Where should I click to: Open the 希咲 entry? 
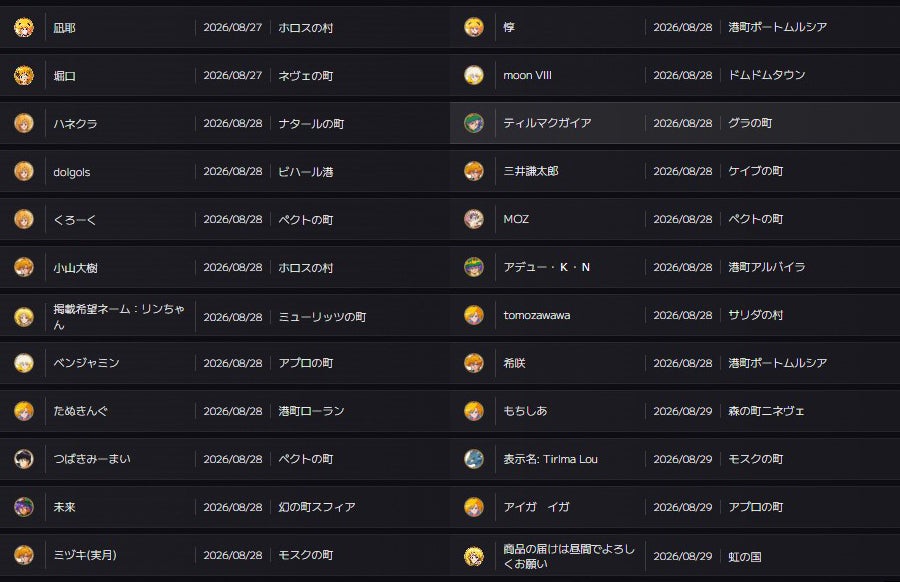(x=675, y=363)
